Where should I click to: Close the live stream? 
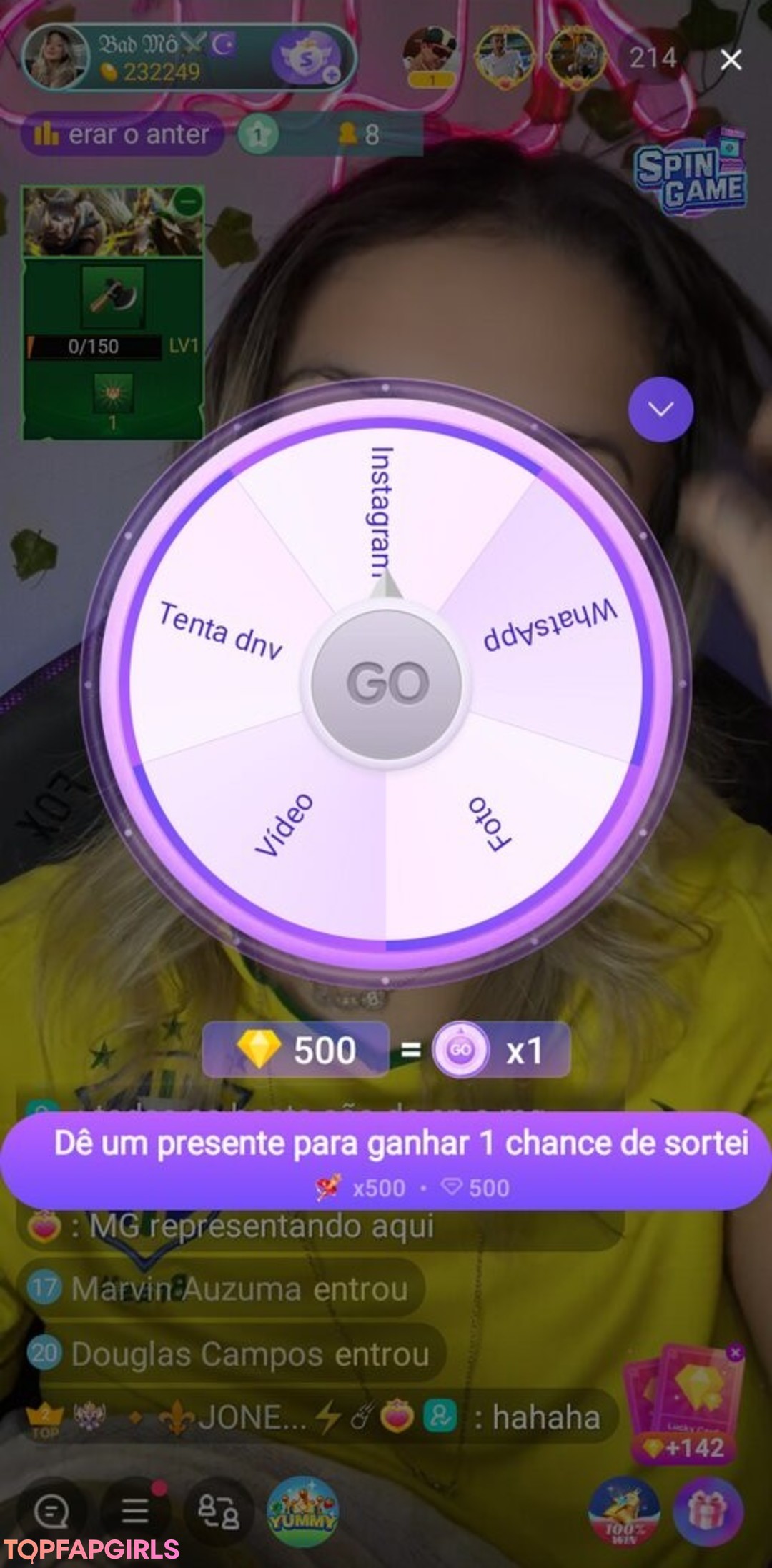731,60
